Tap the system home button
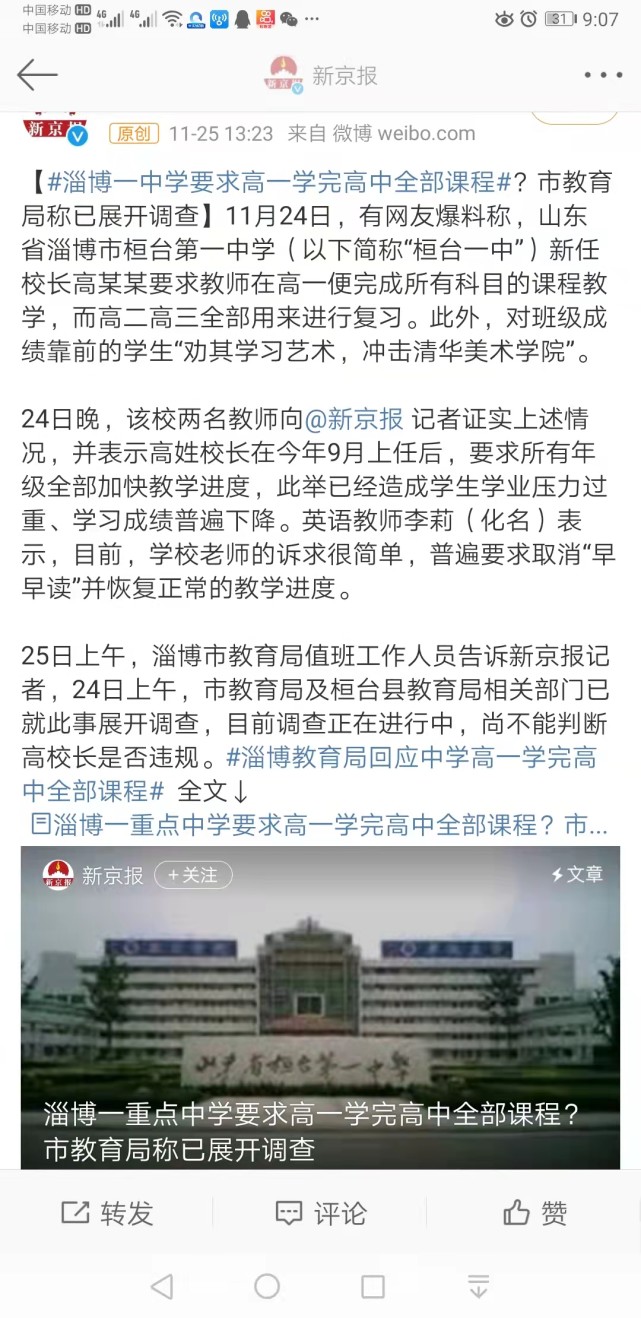Image resolution: width=641 pixels, height=1318 pixels. tap(267, 1286)
